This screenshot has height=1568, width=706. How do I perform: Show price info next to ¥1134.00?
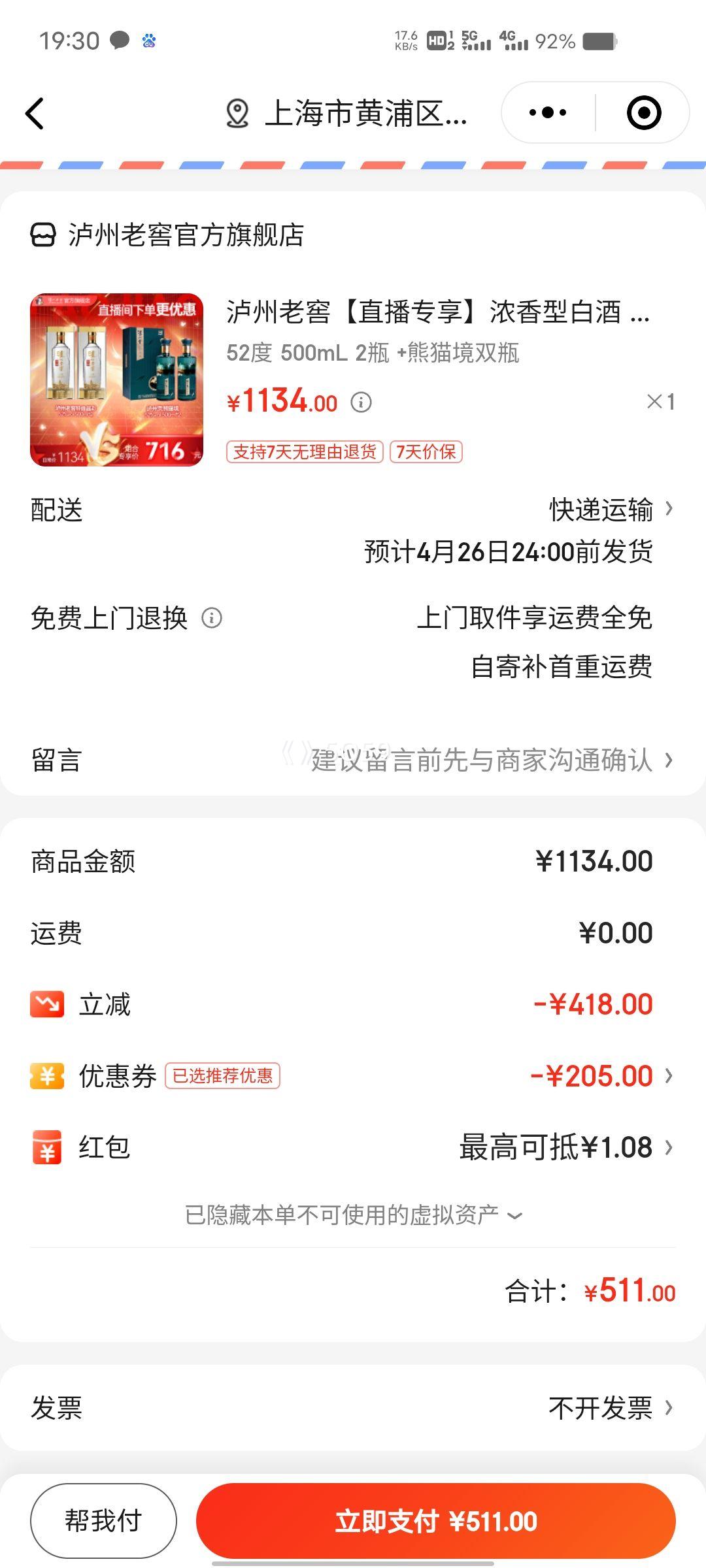[x=361, y=402]
